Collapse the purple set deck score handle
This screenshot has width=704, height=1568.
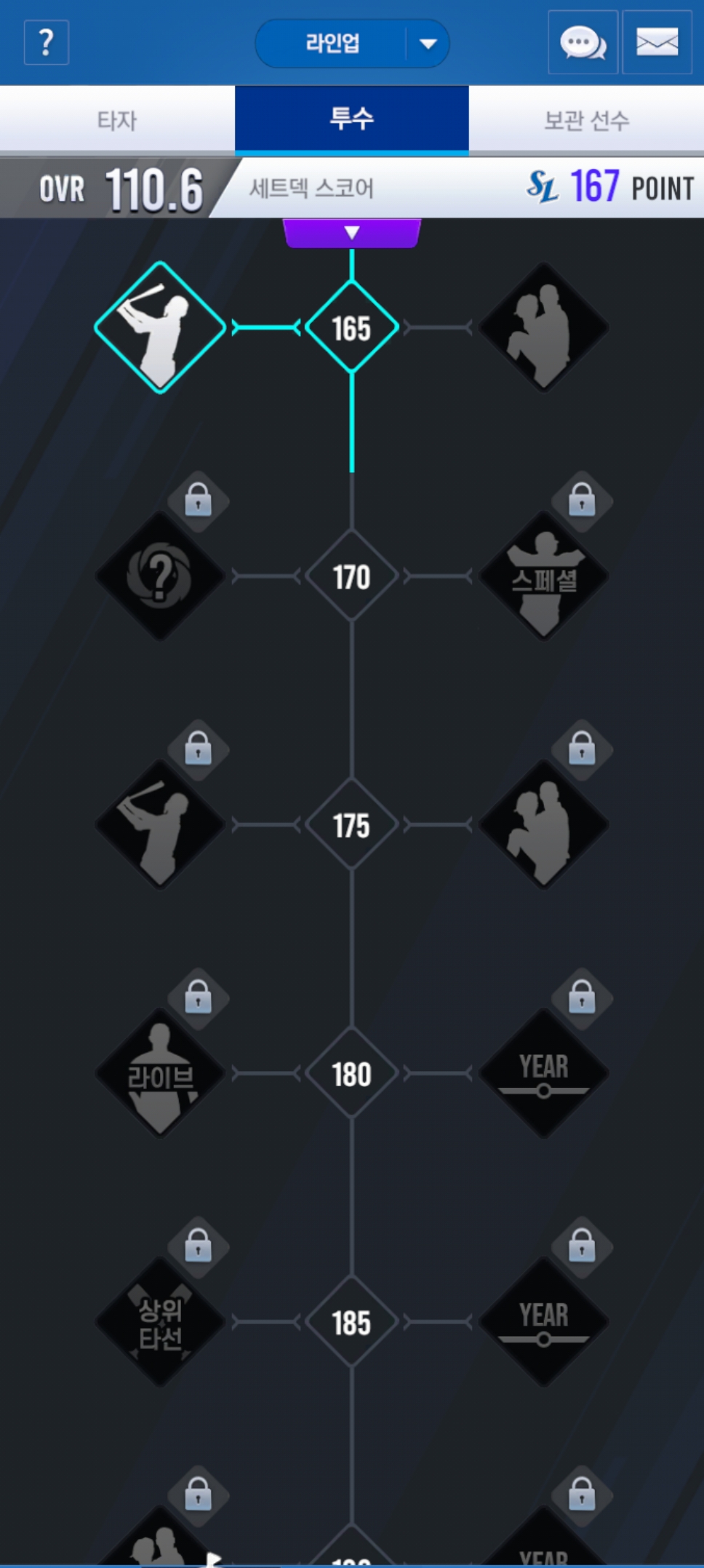tap(352, 233)
